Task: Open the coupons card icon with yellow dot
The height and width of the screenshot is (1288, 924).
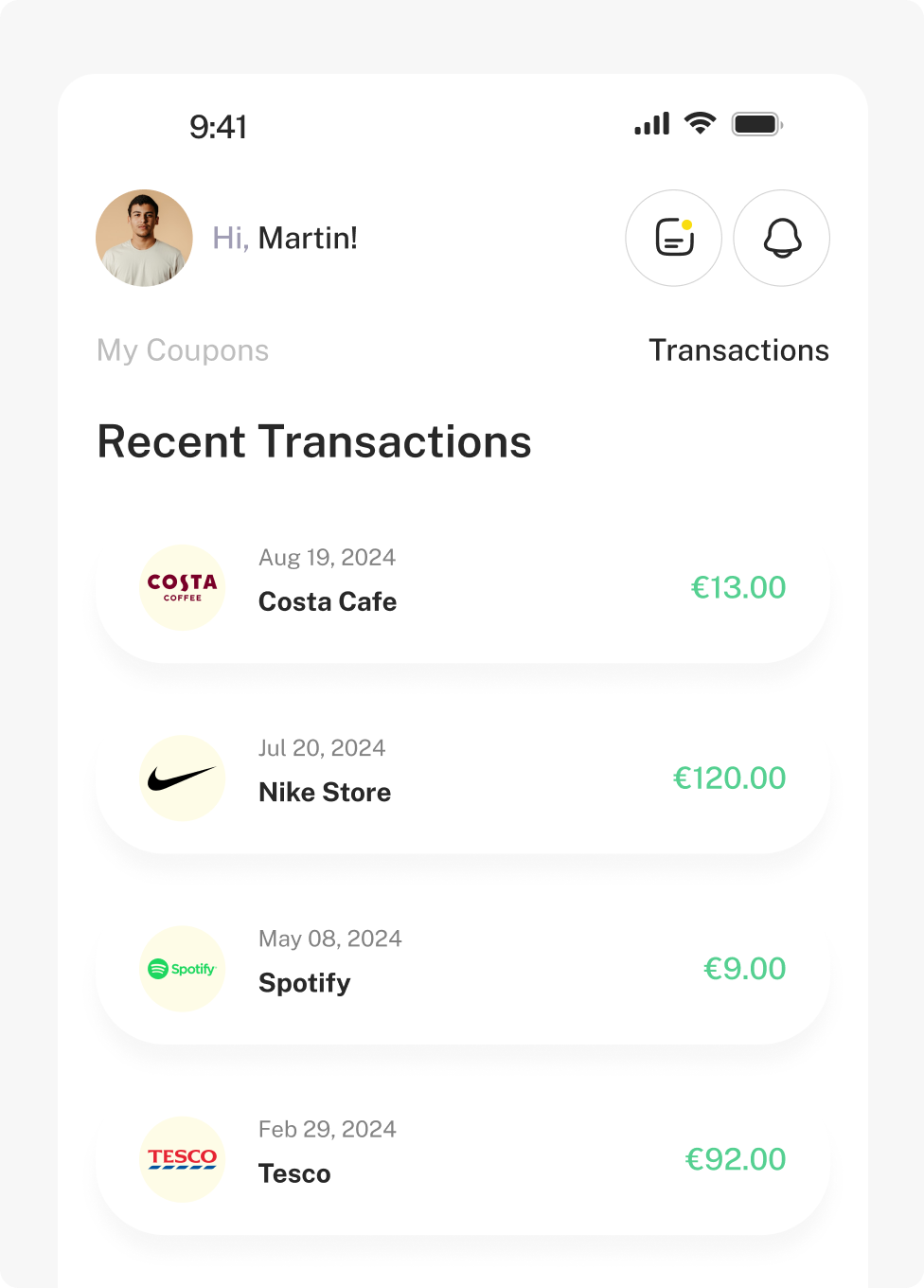Action: 674,238
